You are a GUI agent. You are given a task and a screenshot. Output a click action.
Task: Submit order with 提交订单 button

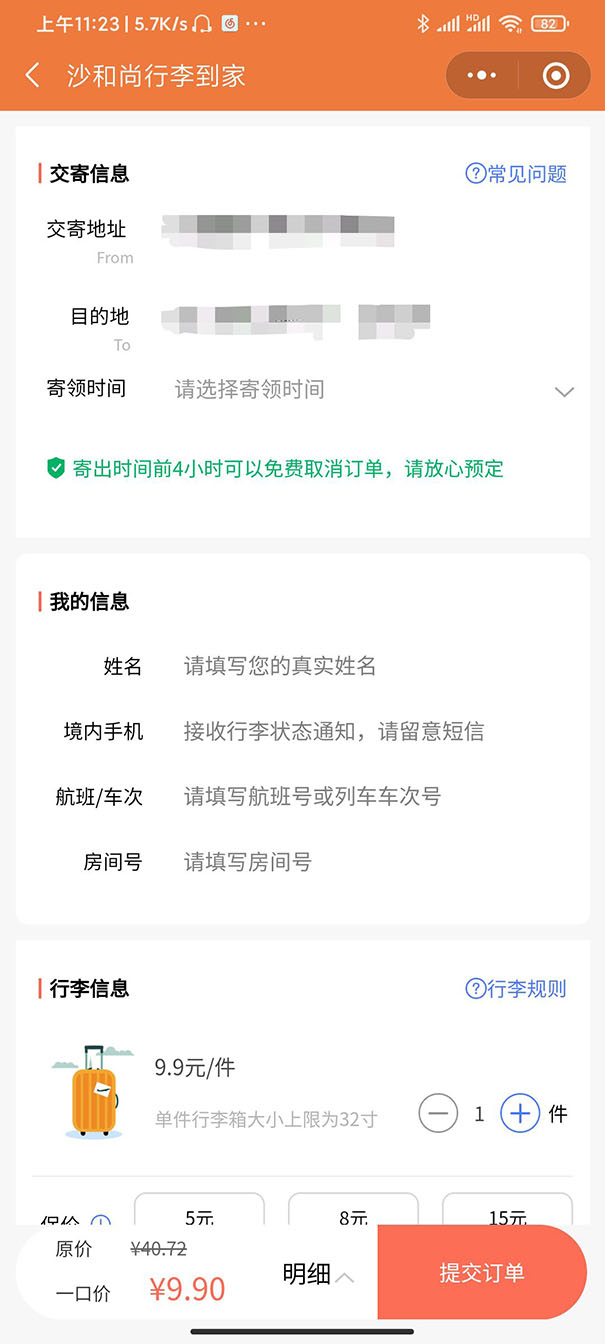click(x=482, y=1273)
